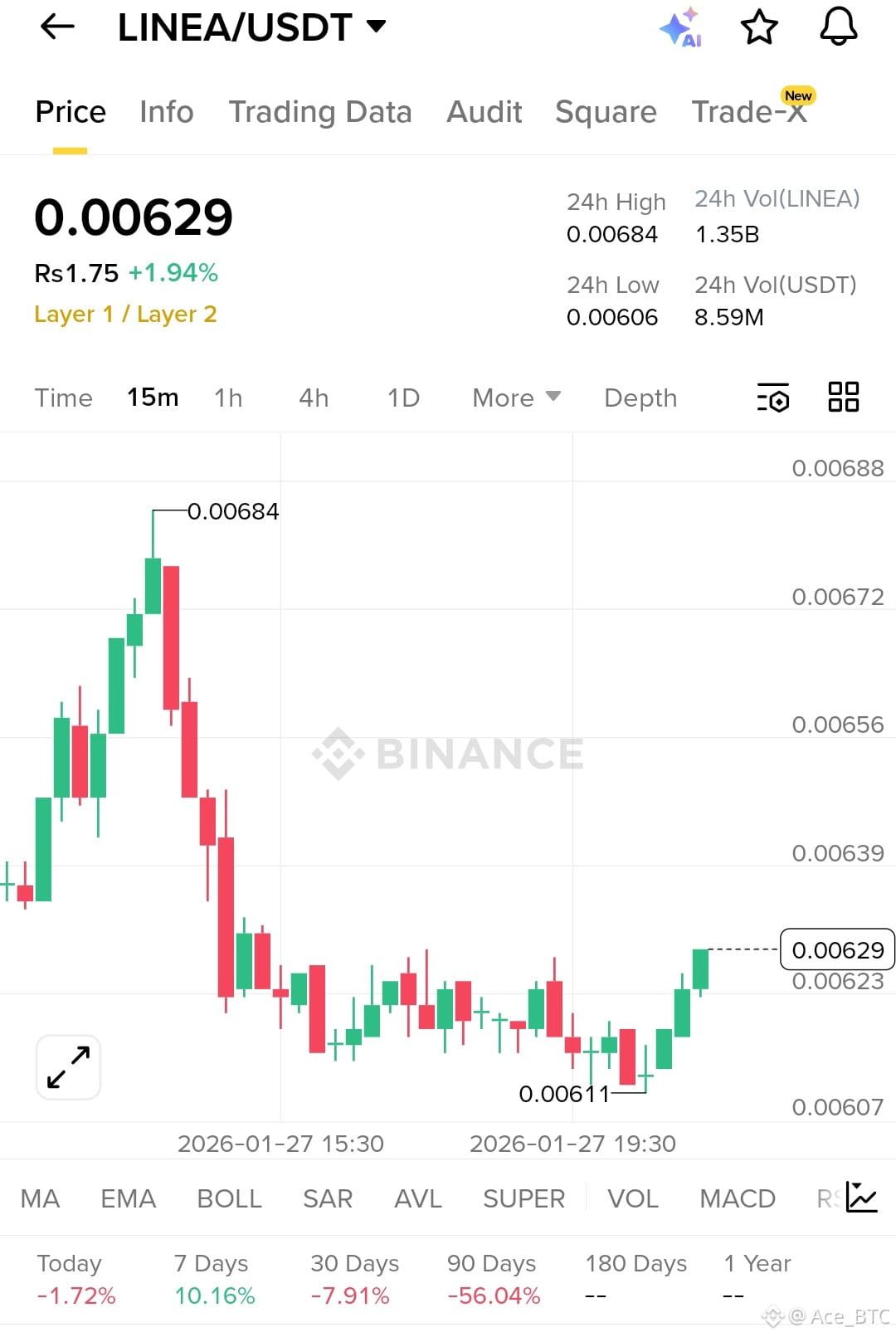Toggle the BOLL indicator
The height and width of the screenshot is (1337, 896).
click(229, 1198)
